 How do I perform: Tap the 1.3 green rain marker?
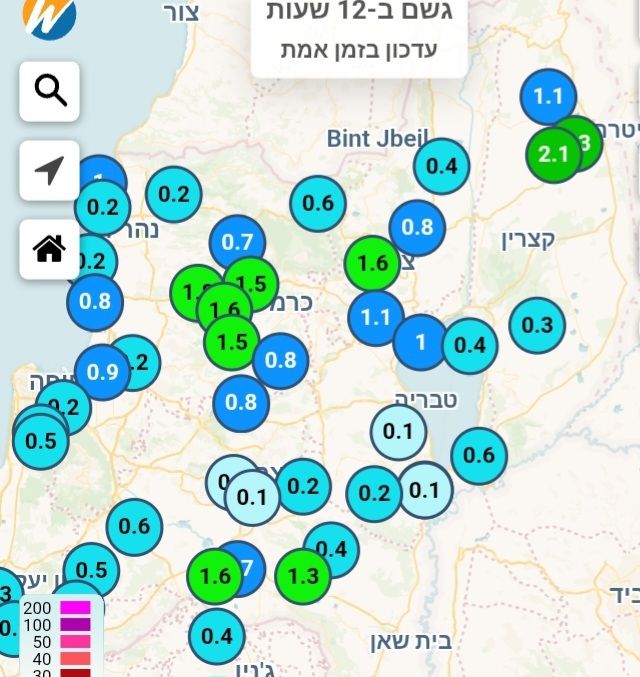303,576
